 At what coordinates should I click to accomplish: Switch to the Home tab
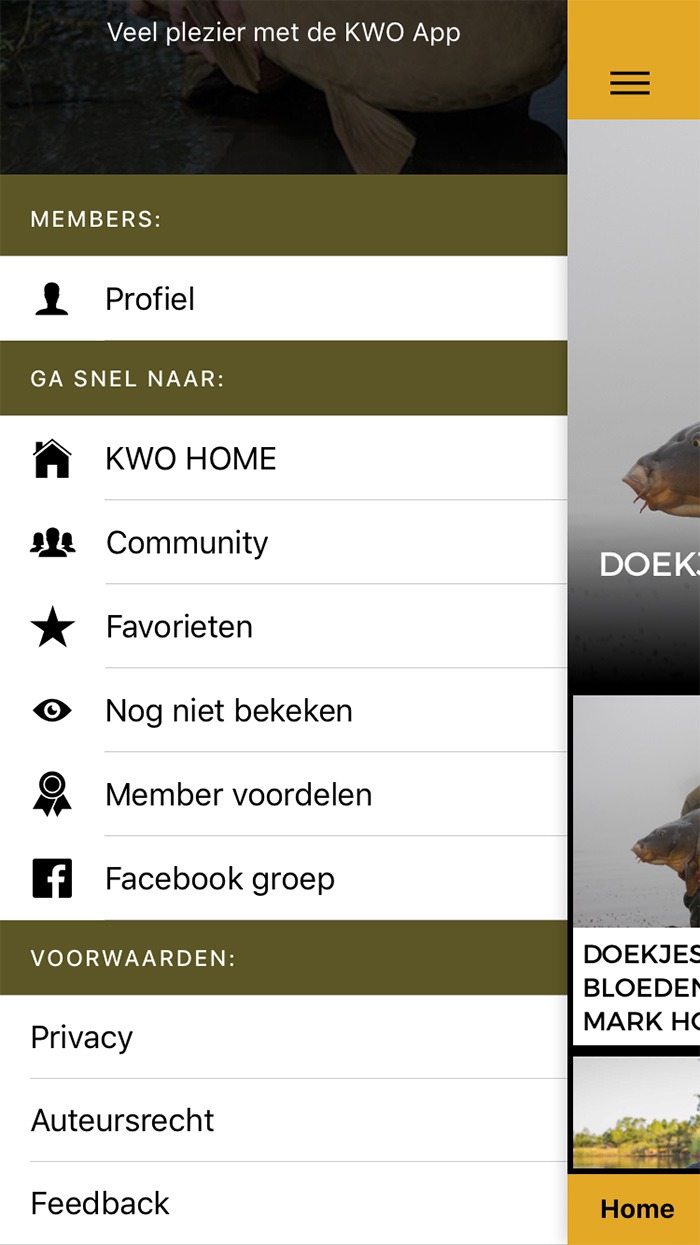click(x=637, y=1209)
